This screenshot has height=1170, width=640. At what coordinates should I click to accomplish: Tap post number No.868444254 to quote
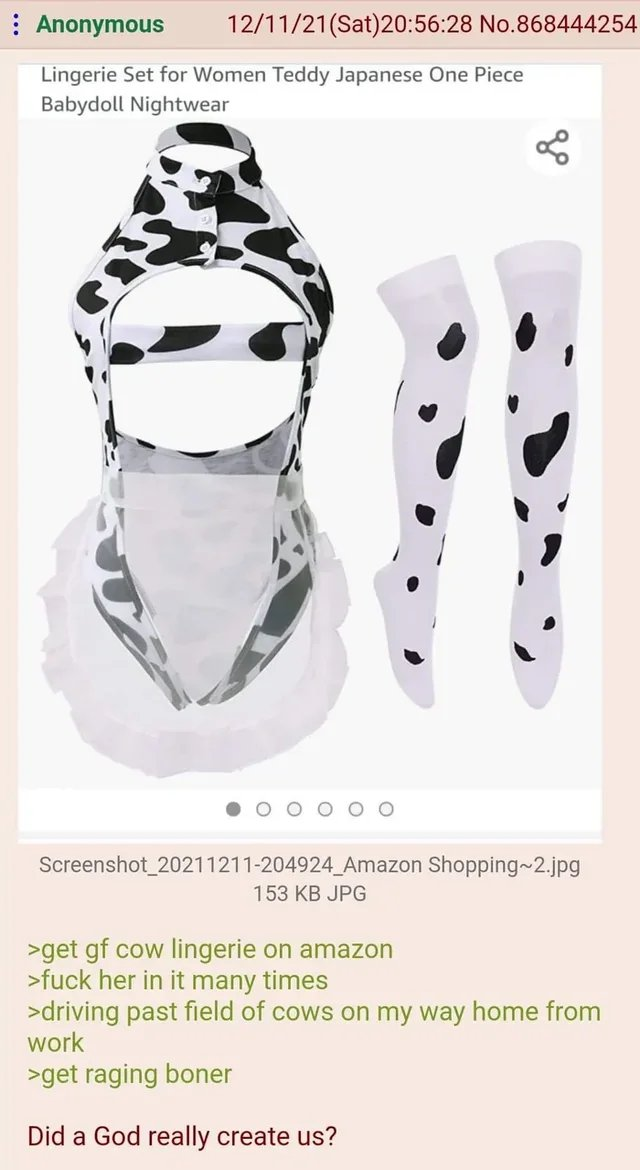559,24
